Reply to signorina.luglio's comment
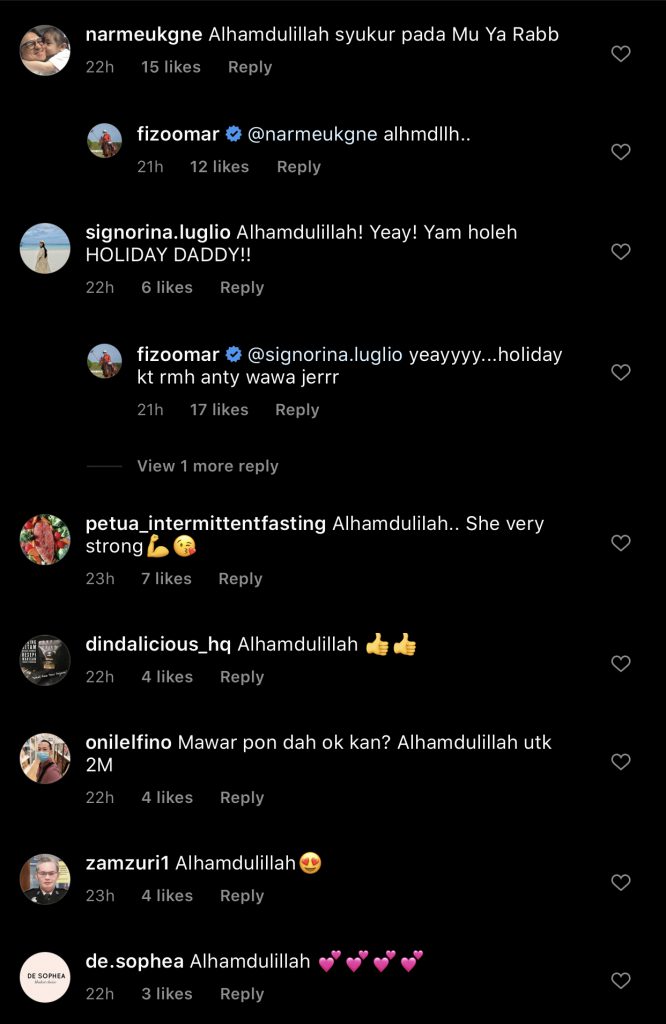The height and width of the screenshot is (1024, 666). pos(241,287)
